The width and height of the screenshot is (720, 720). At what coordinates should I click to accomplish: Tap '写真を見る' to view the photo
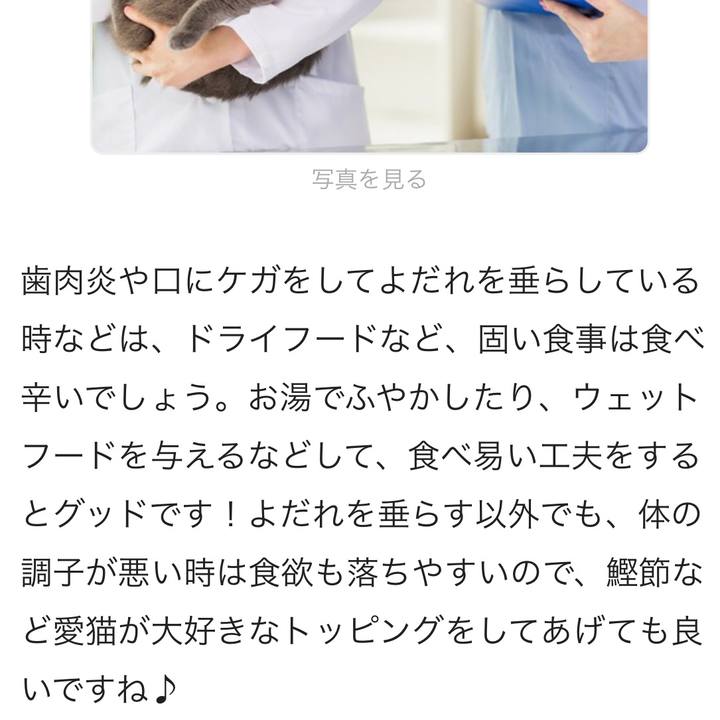(x=369, y=180)
